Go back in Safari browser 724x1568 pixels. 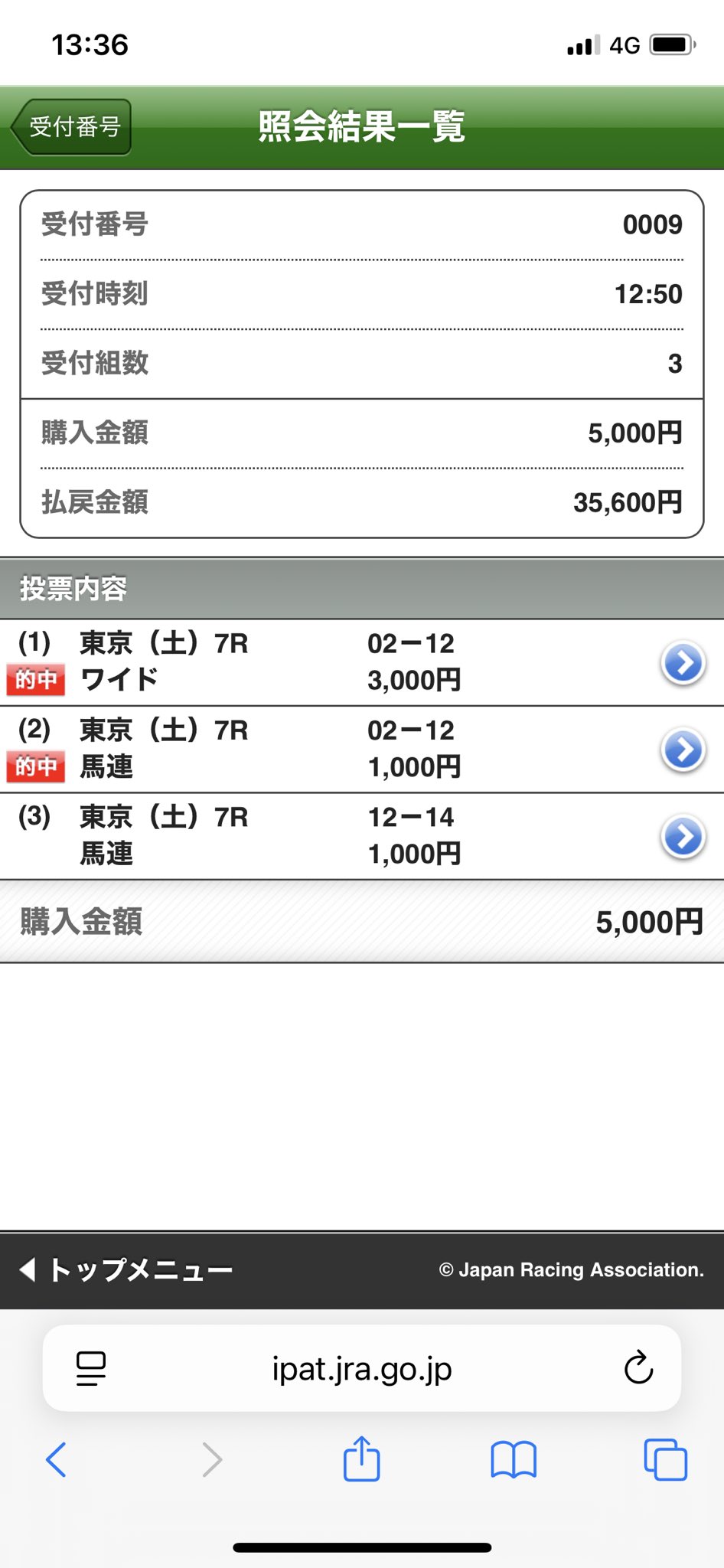tap(57, 1459)
